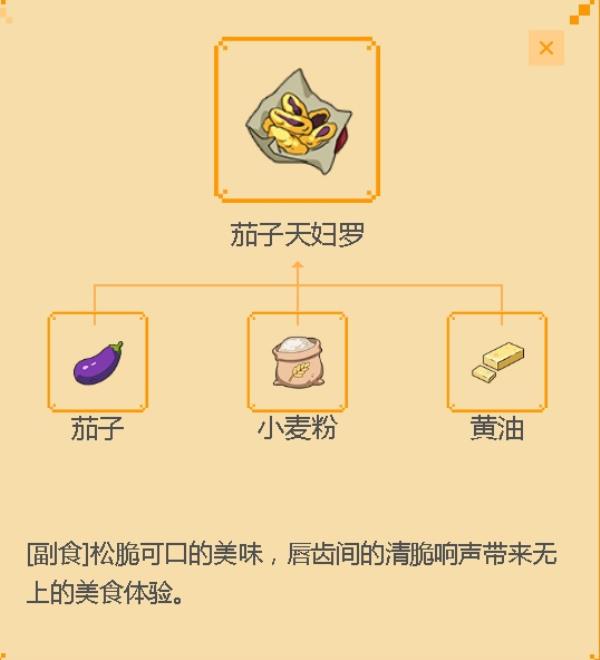Select the 小麦粉 ingredient tile
600x660 pixels.
(297, 362)
